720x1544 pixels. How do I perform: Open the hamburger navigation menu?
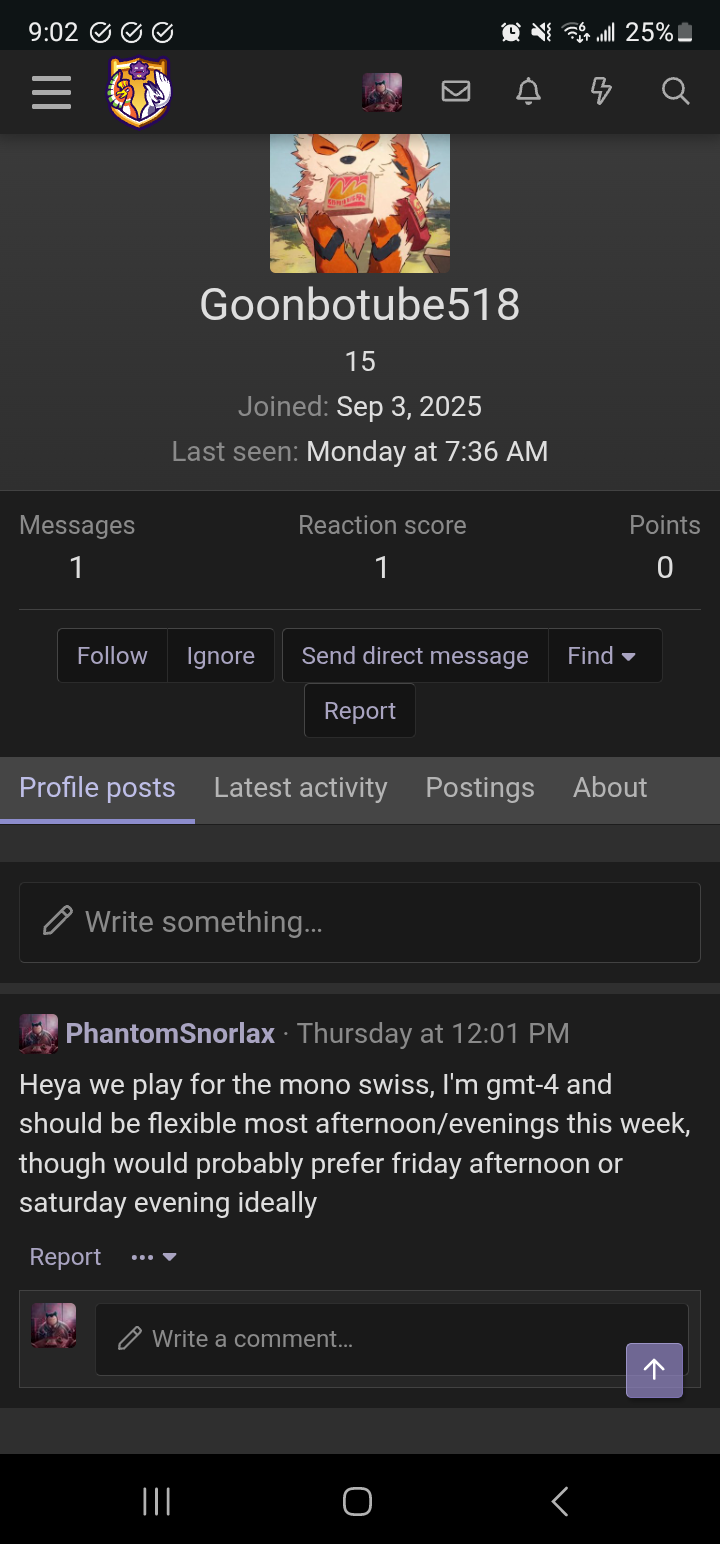pos(51,92)
